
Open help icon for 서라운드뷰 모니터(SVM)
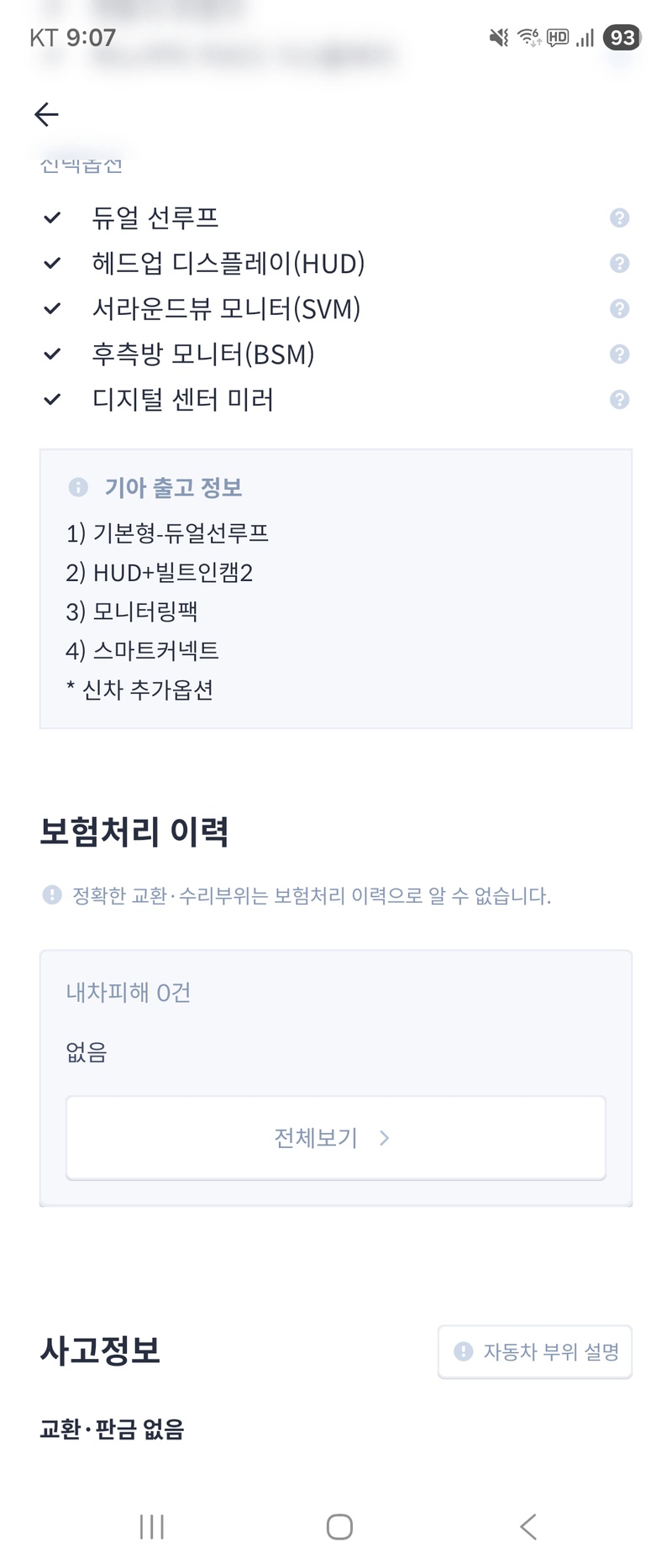click(619, 309)
